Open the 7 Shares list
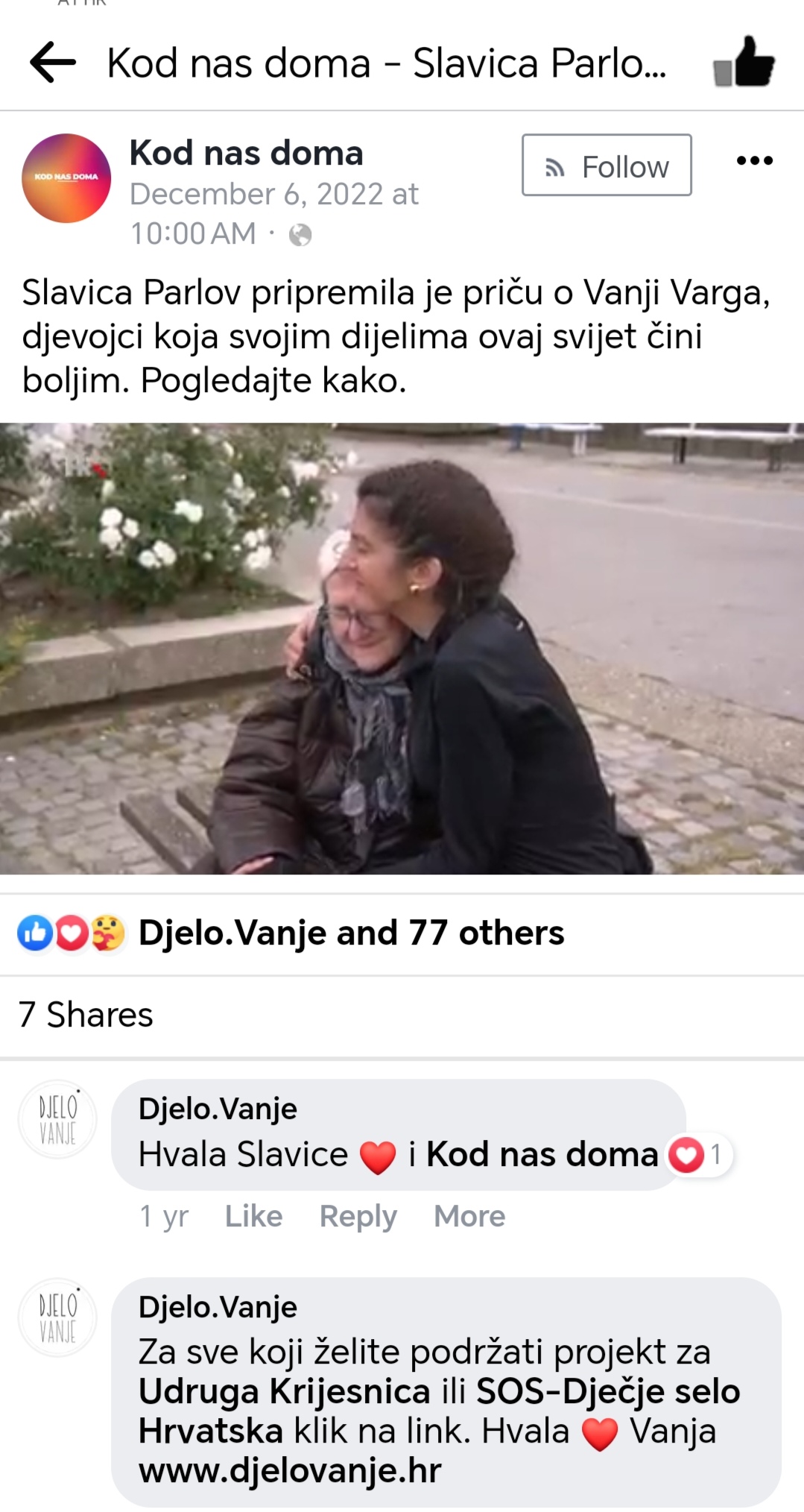Image resolution: width=804 pixels, height=1512 pixels. [86, 1015]
